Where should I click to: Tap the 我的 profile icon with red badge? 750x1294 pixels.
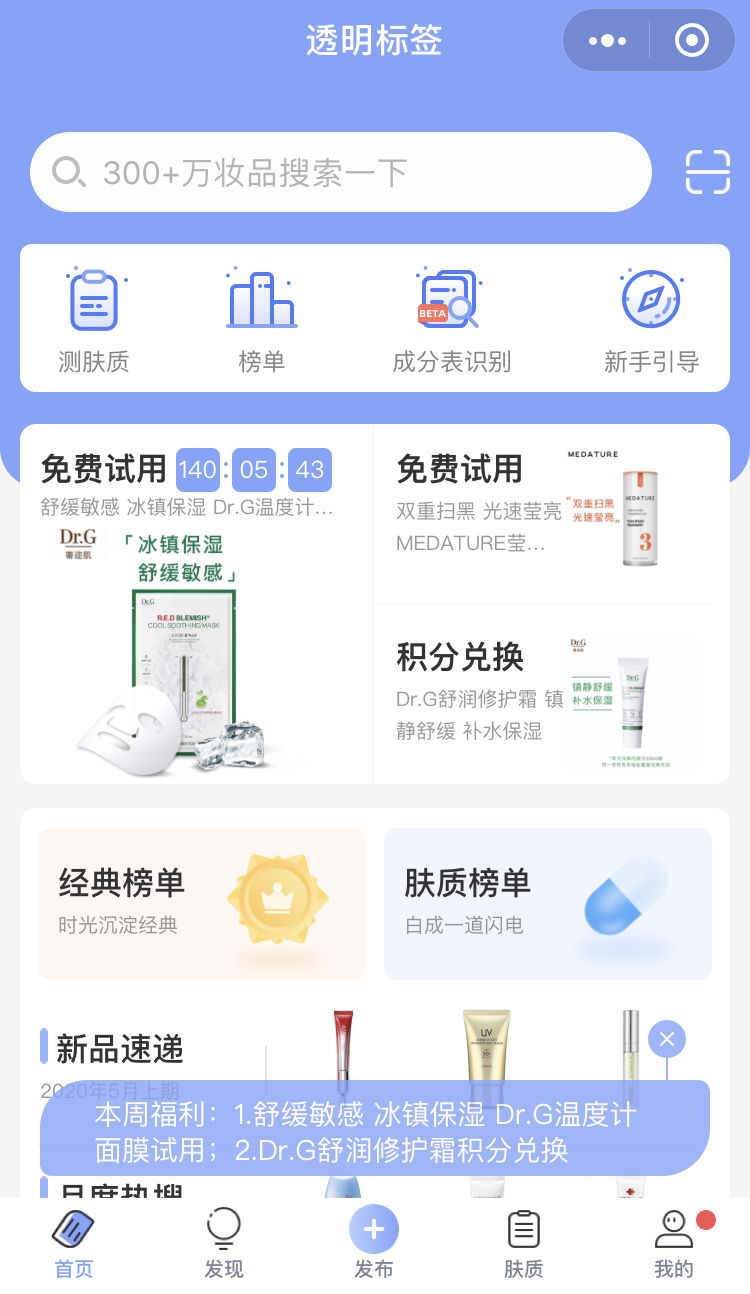pyautogui.click(x=673, y=1228)
